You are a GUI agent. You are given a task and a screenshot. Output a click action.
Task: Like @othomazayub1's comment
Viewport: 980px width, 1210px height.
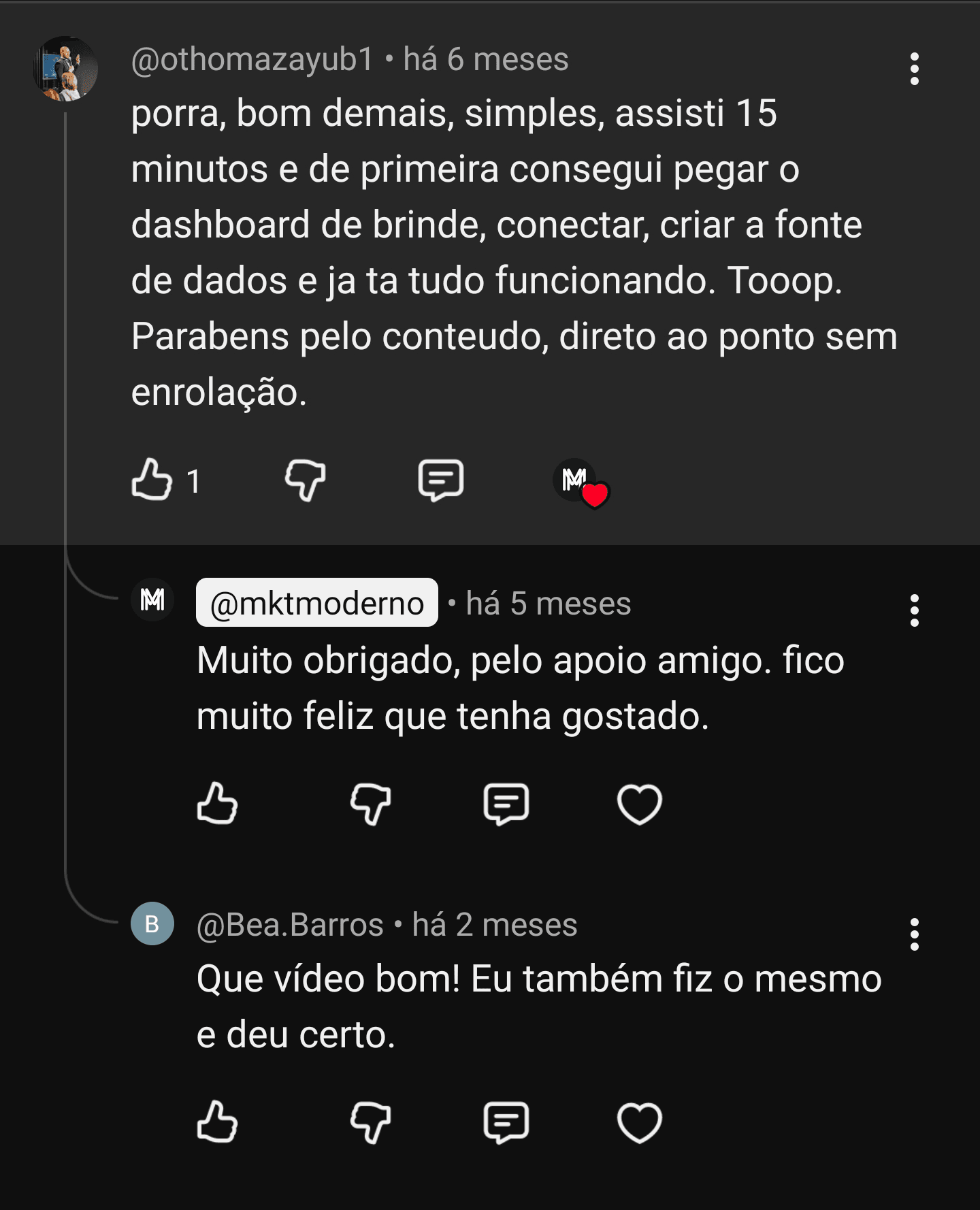point(152,480)
